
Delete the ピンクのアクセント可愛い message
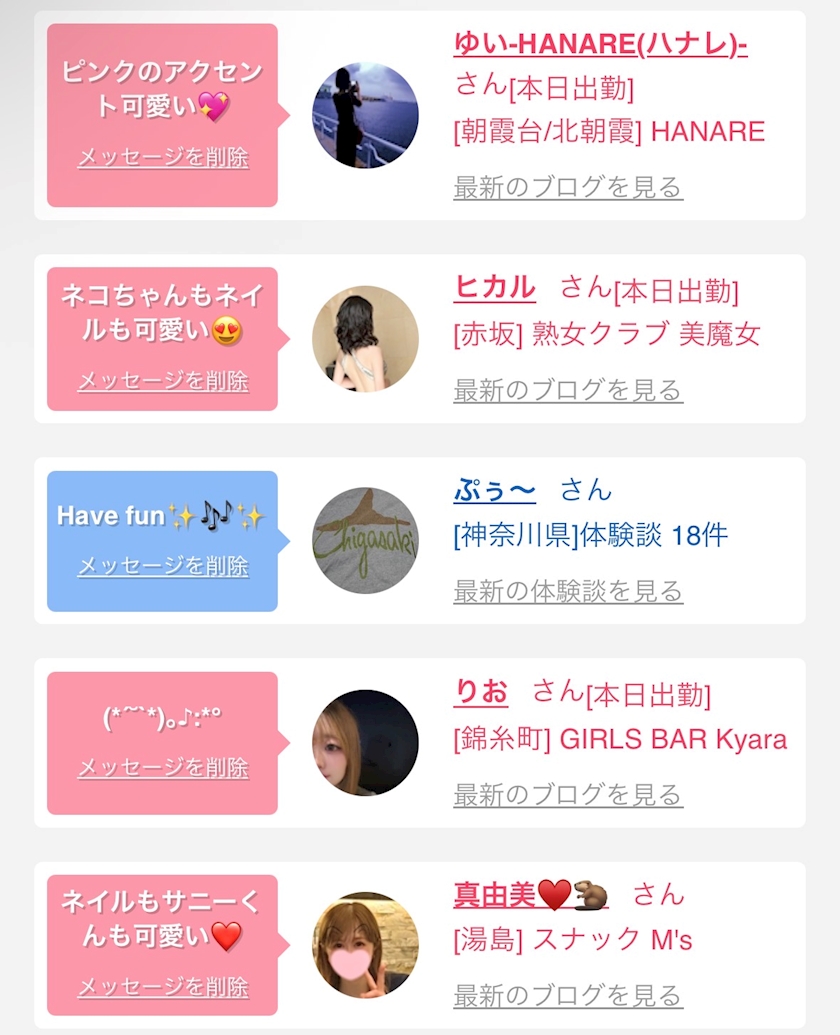pyautogui.click(x=163, y=158)
